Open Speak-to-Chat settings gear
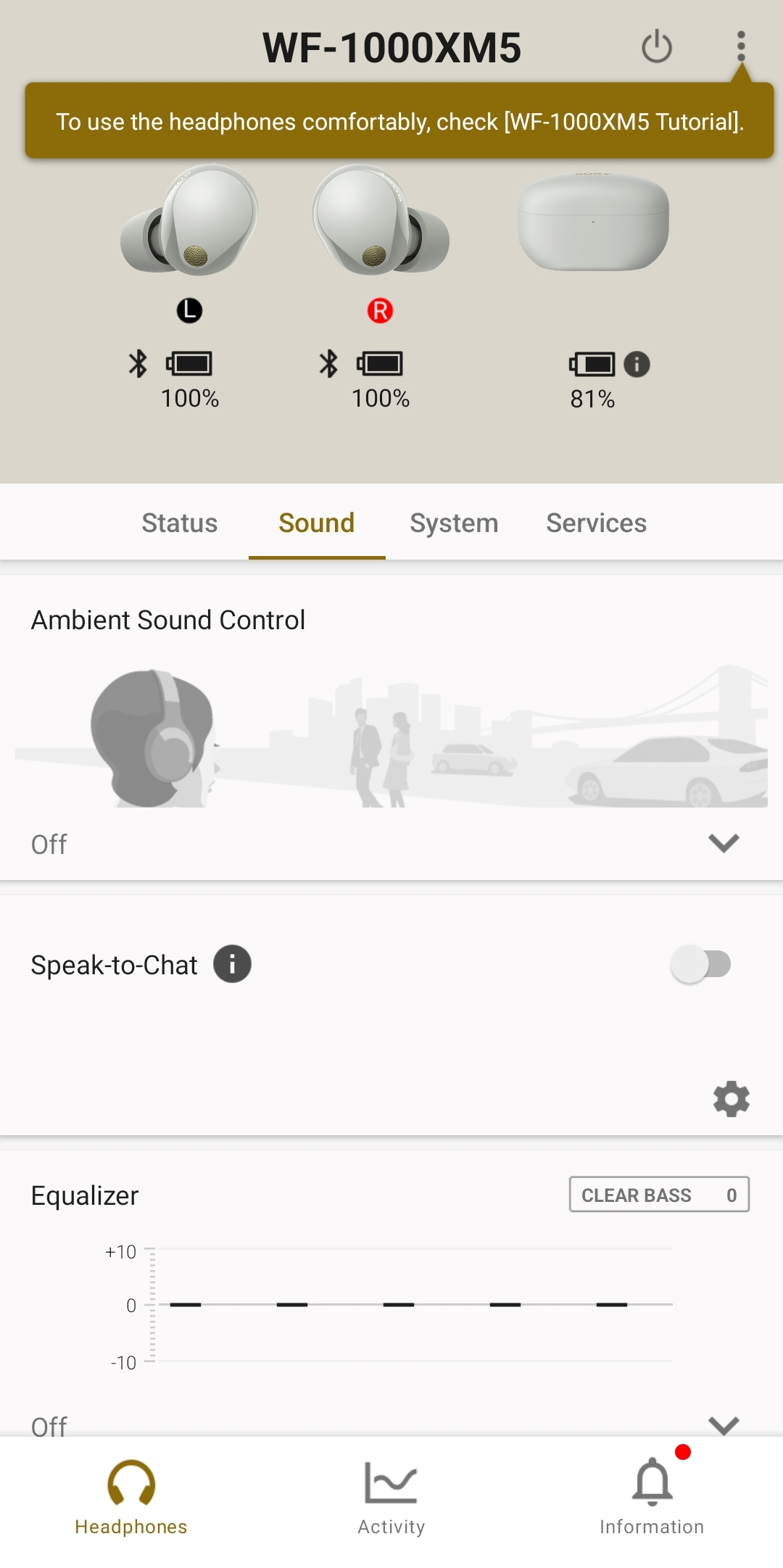 731,1099
